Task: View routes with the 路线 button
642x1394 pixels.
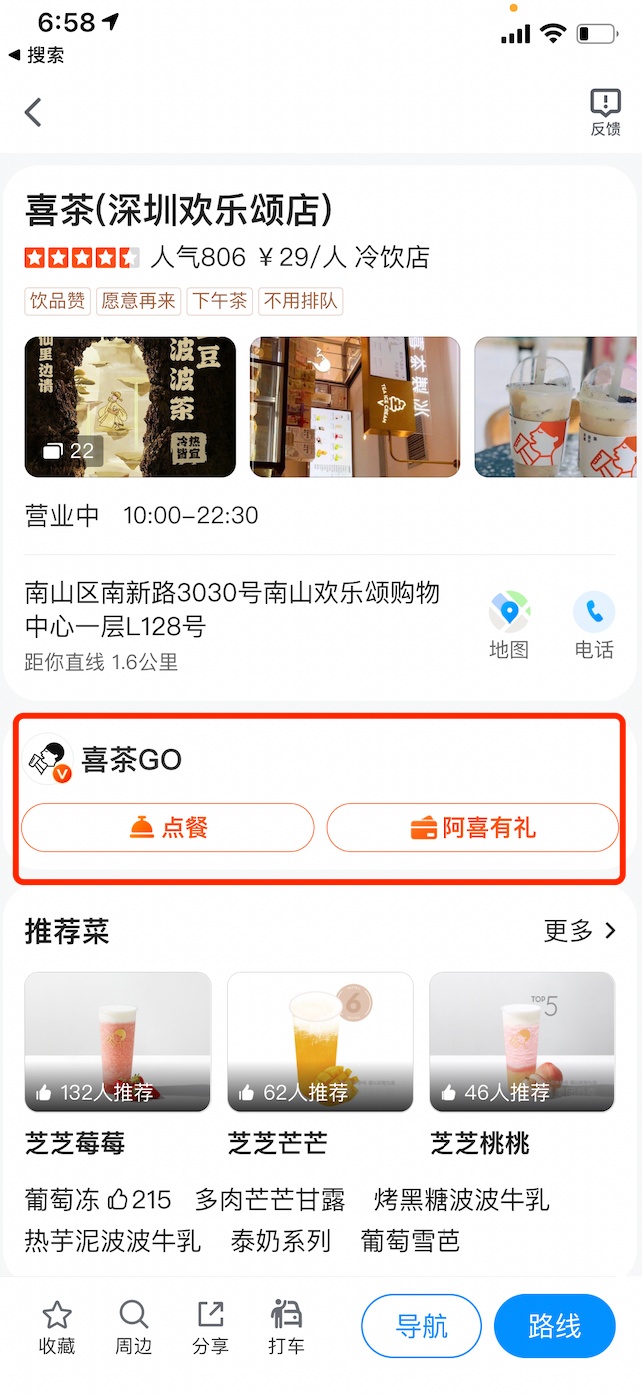Action: (x=554, y=1326)
